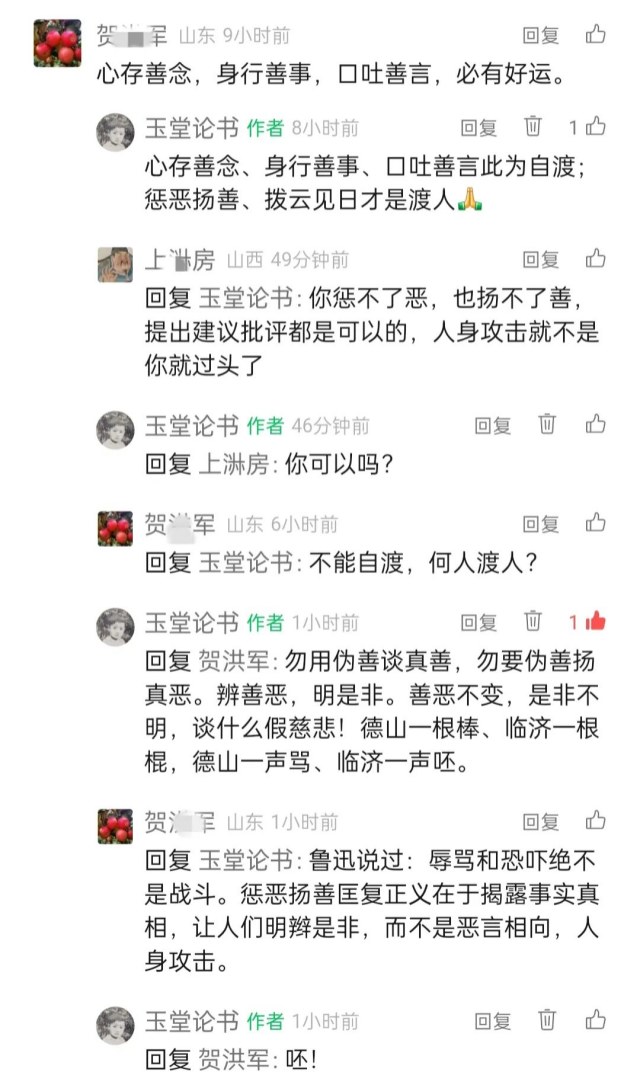Like the comment "心存善念，身行善事，口吐善言，必有好运"
640x1088 pixels.
[x=596, y=35]
